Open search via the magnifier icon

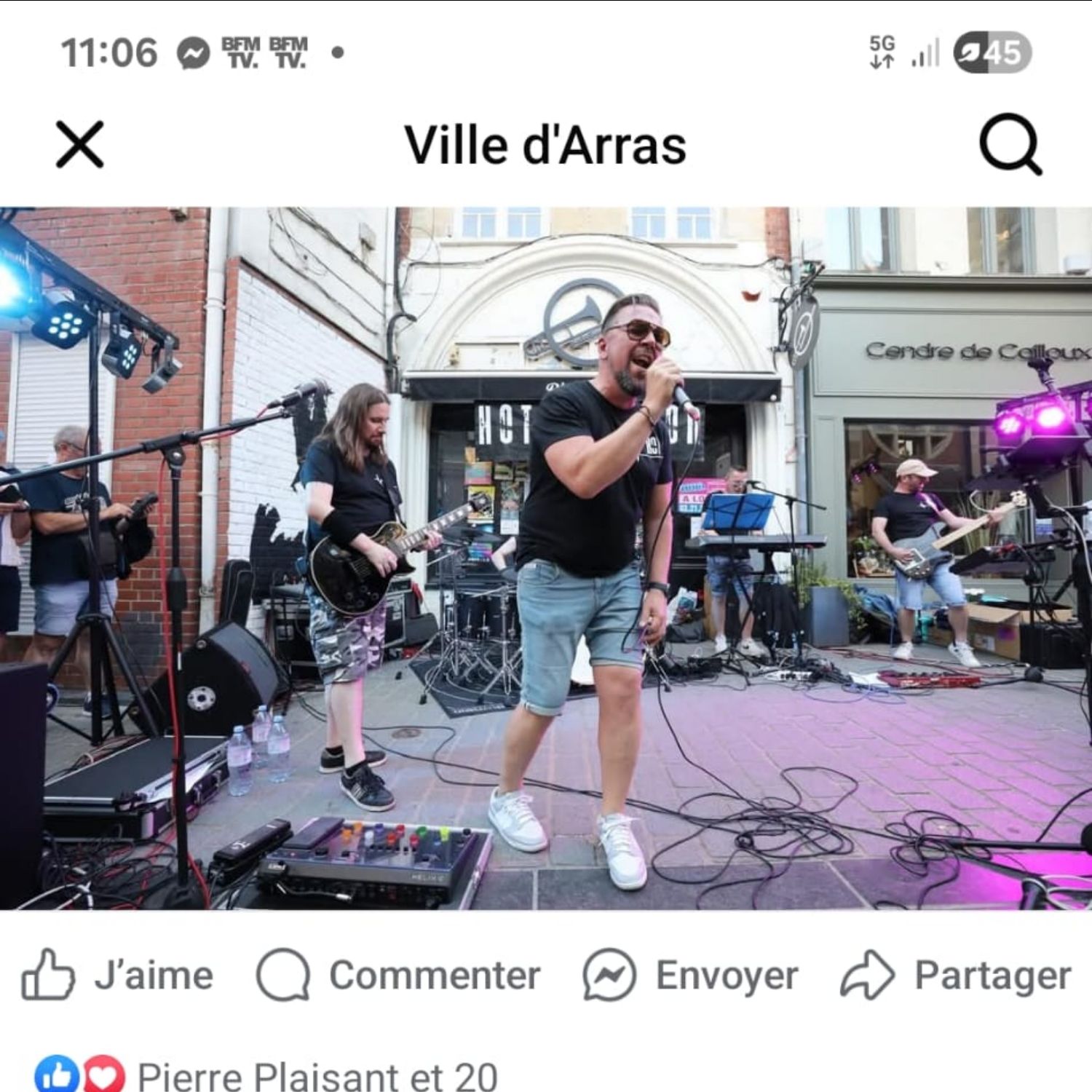1010,144
